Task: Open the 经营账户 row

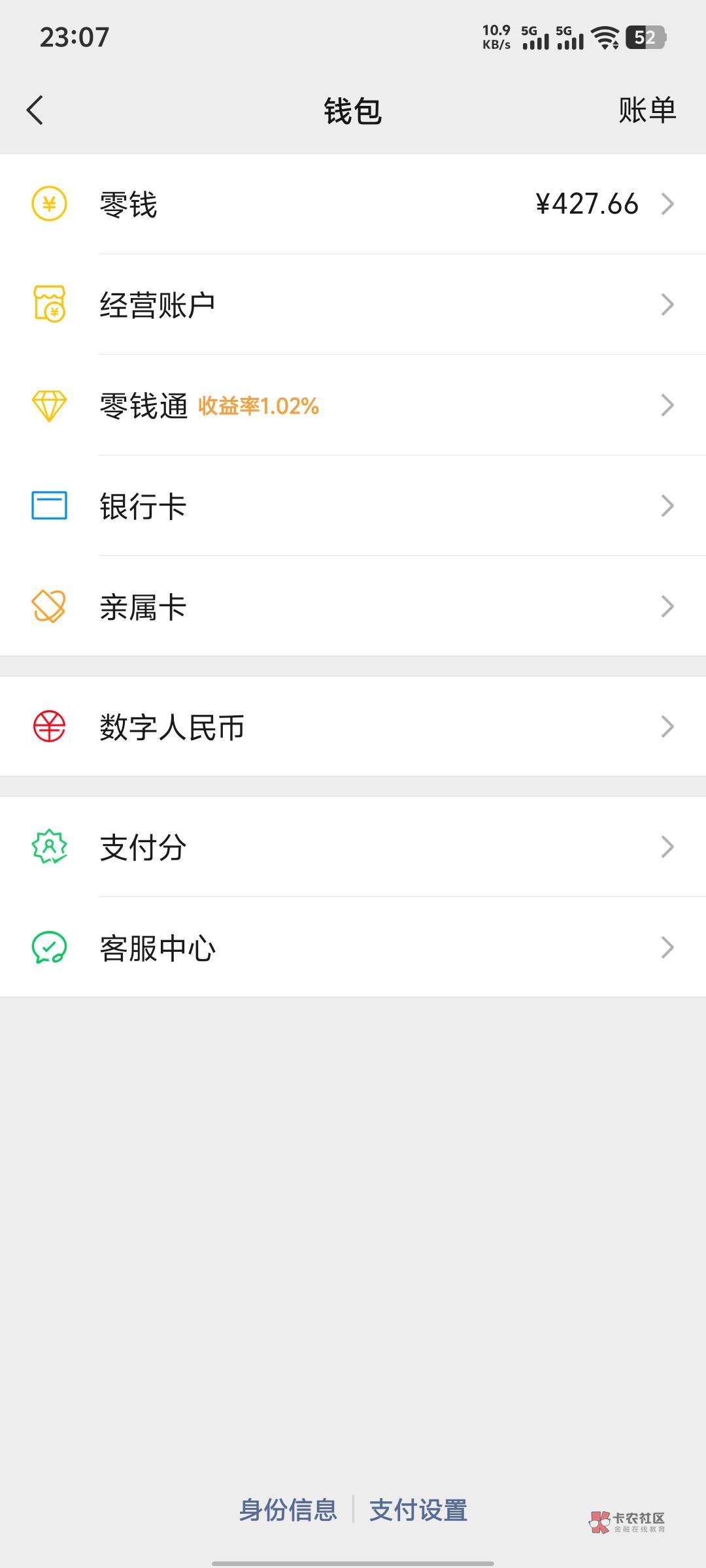Action: pos(353,304)
